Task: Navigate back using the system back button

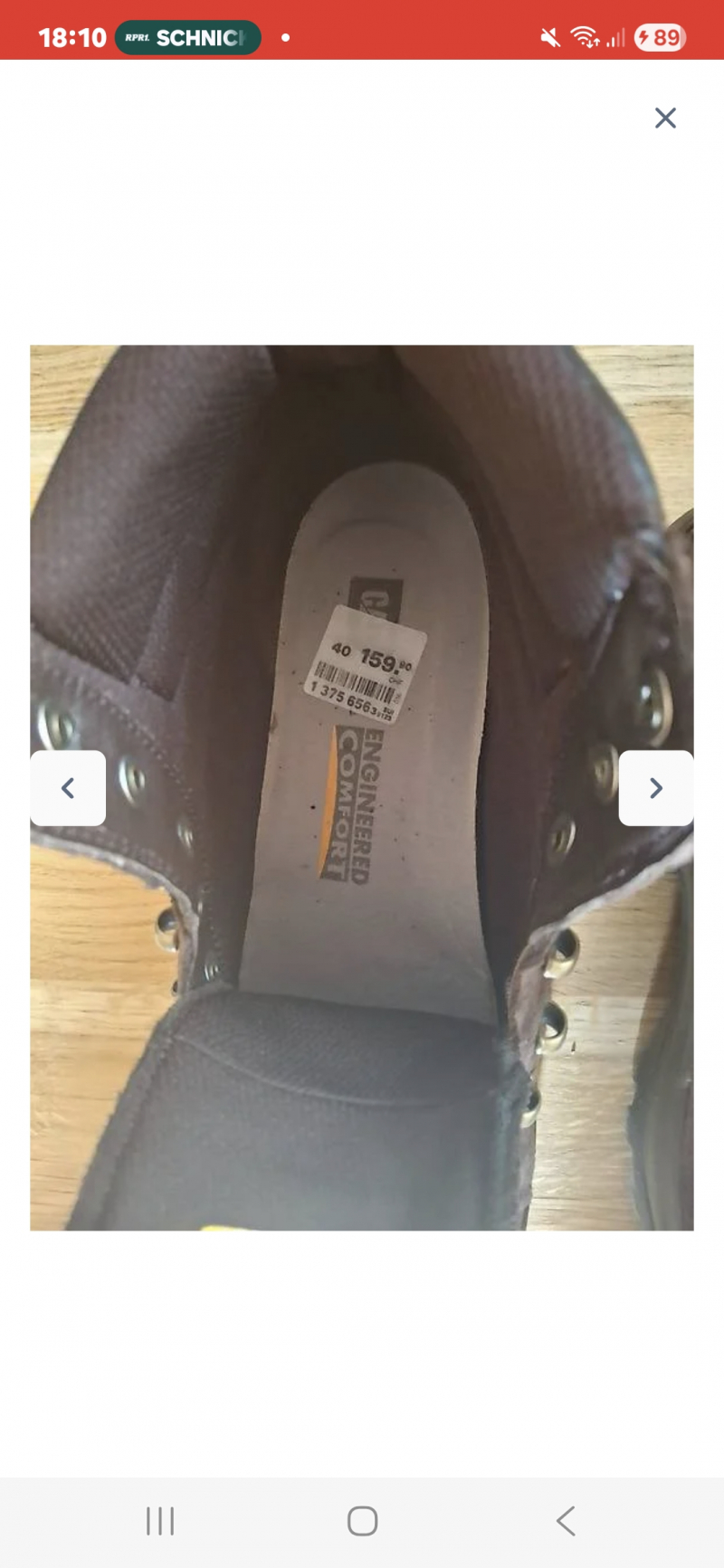Action: tap(566, 1521)
